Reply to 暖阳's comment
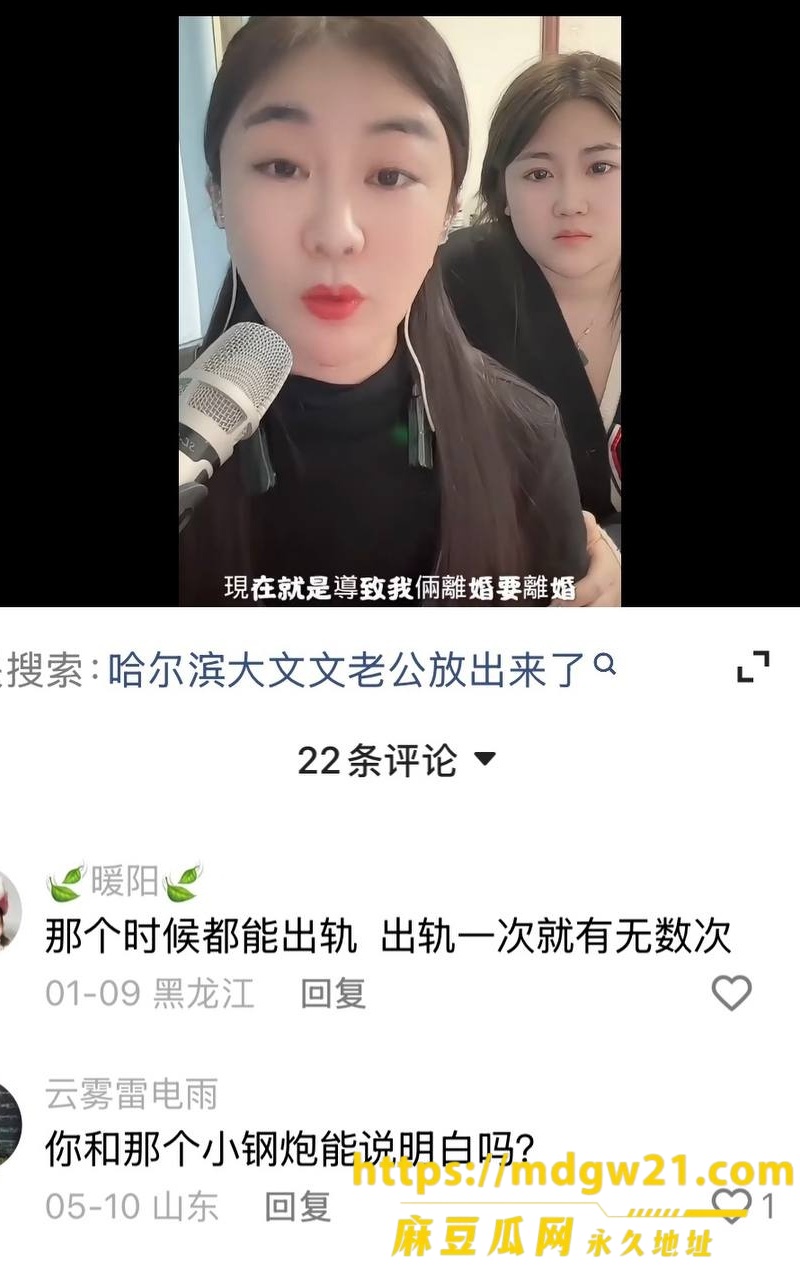 (334, 993)
